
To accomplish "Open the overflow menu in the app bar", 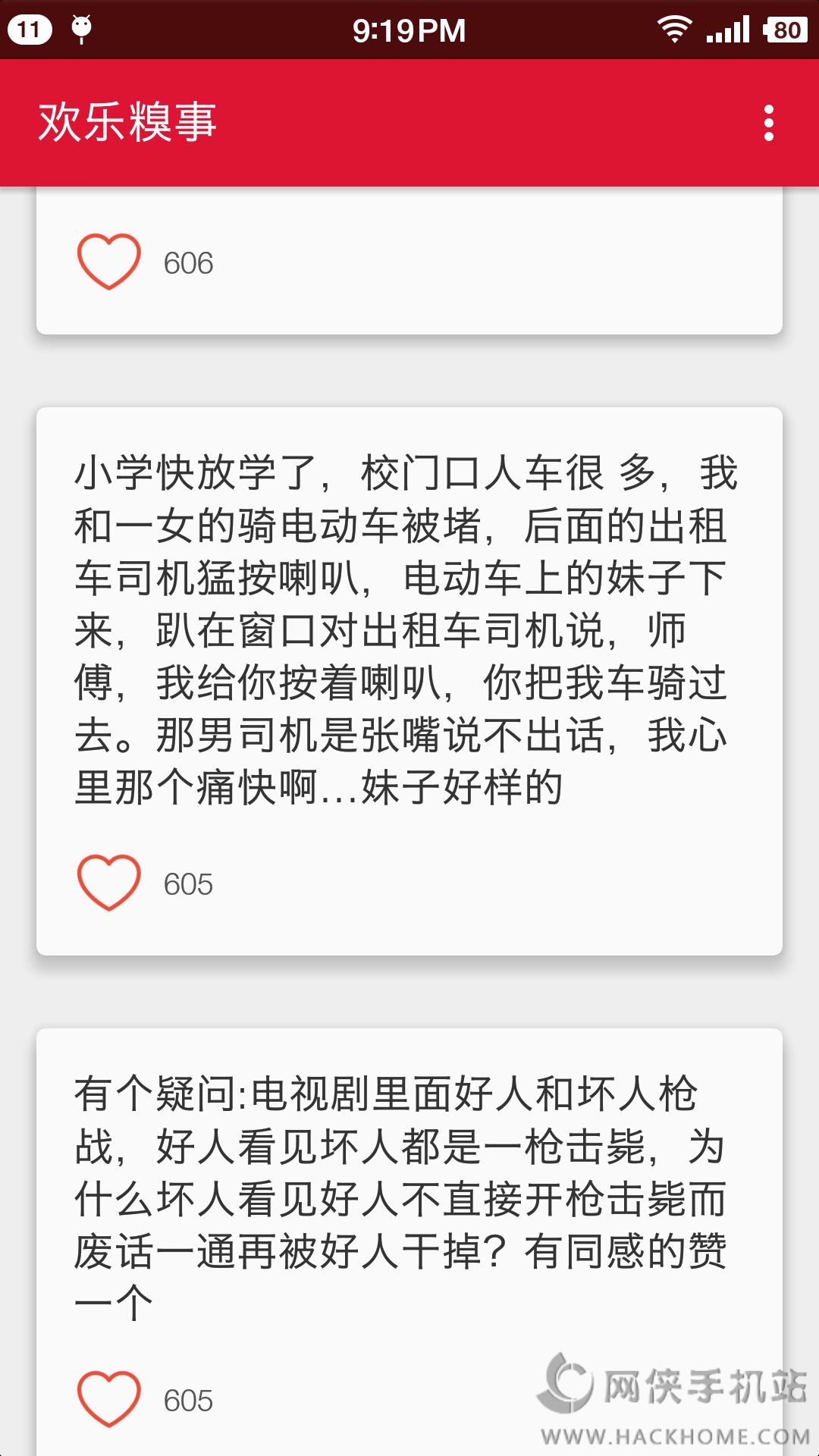I will pyautogui.click(x=768, y=123).
